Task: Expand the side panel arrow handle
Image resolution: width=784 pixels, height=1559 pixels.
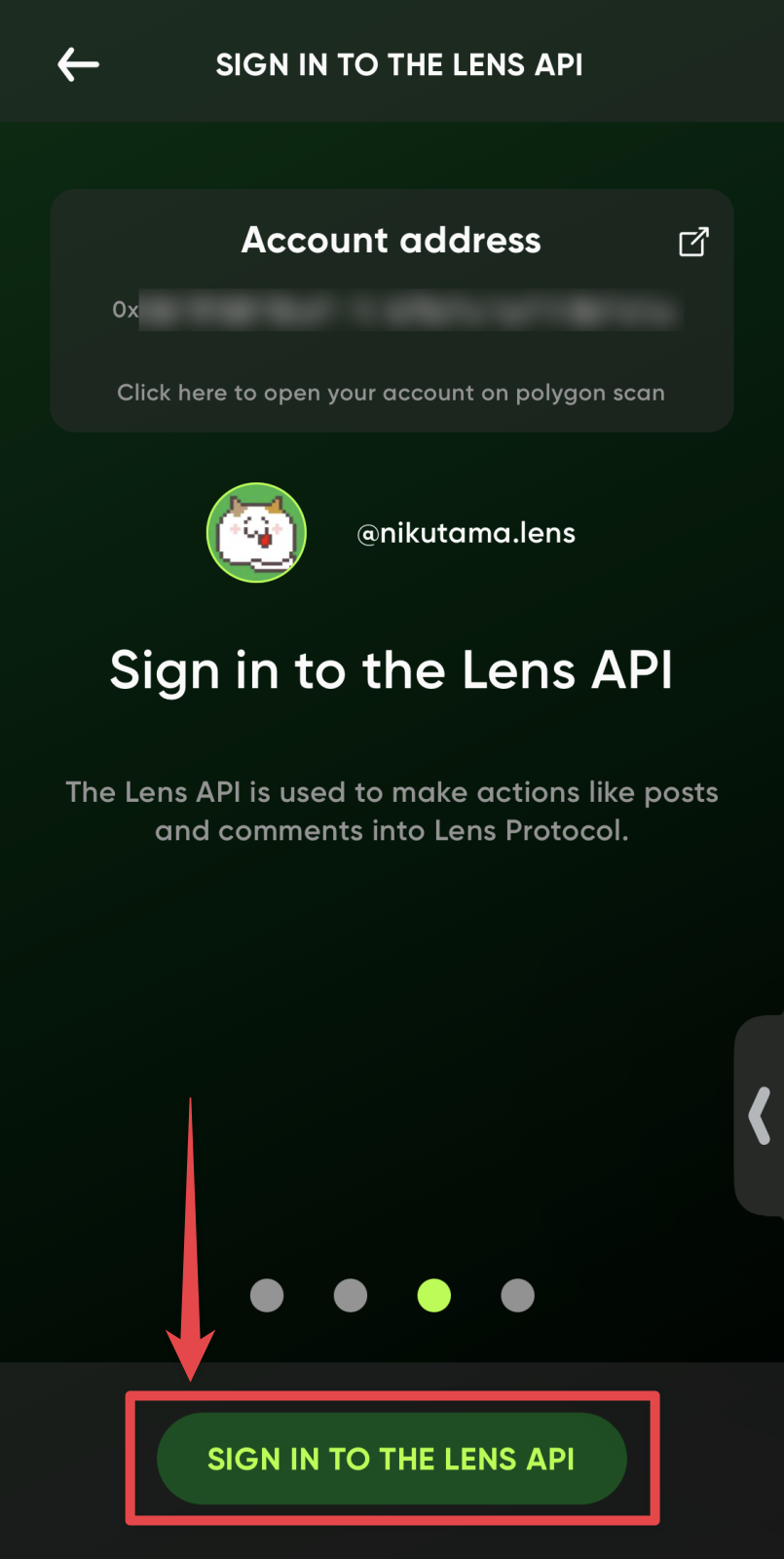Action: [760, 1117]
